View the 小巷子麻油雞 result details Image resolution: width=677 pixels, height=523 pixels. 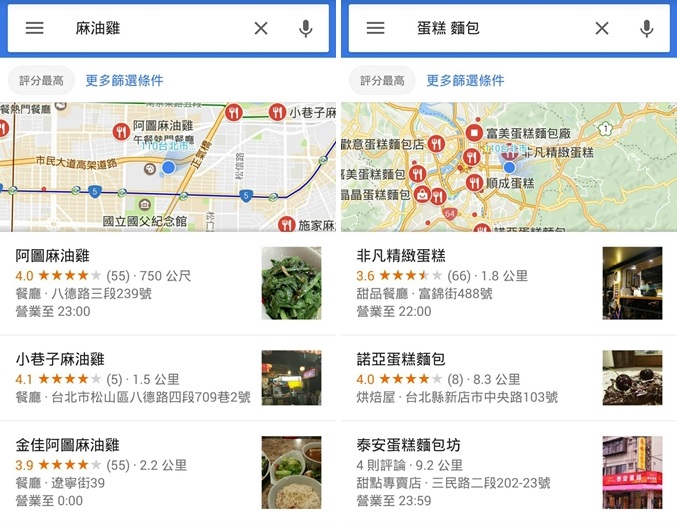[x=130, y=378]
